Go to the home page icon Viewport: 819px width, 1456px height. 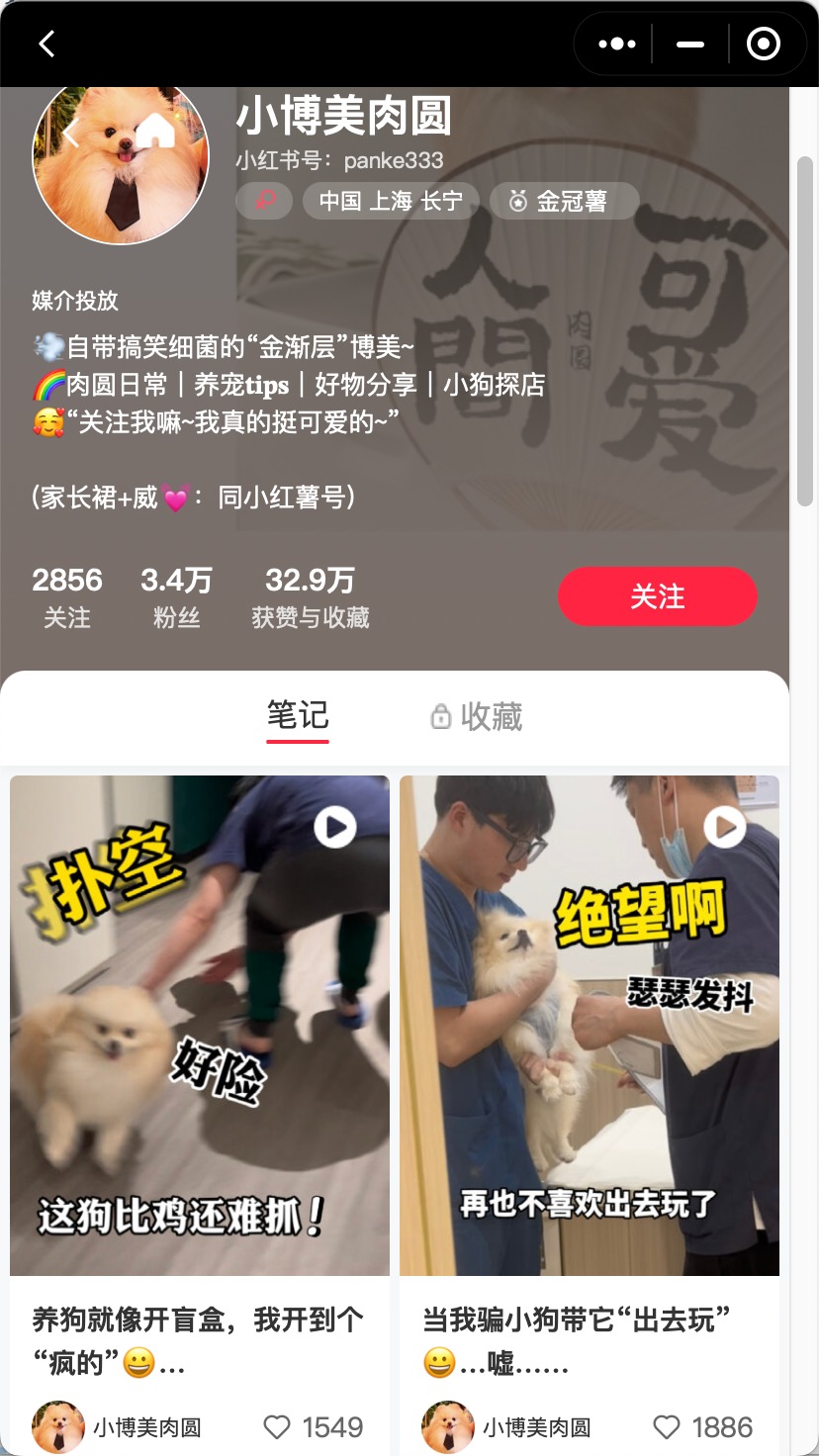pyautogui.click(x=155, y=130)
